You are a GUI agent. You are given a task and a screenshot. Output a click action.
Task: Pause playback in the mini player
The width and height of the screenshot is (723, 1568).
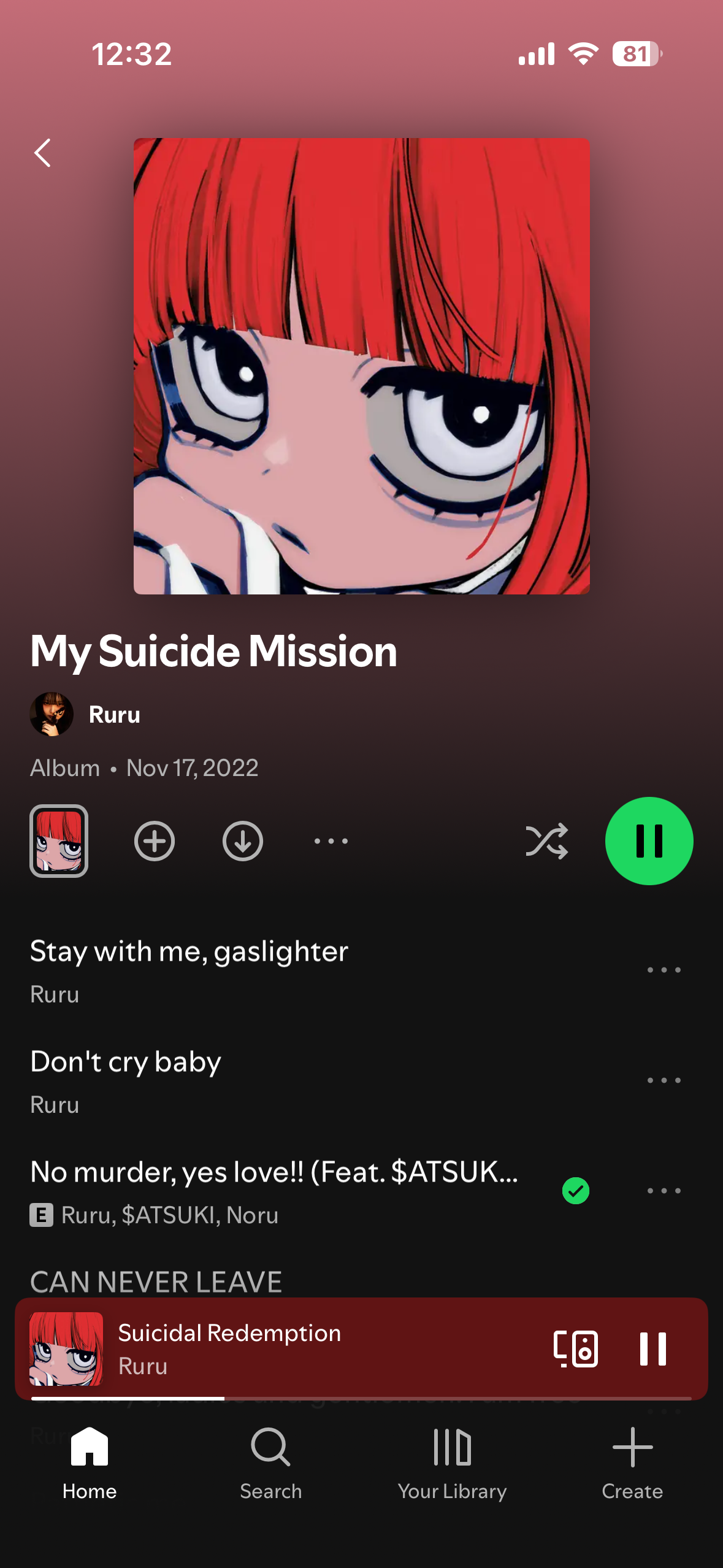tap(652, 1348)
